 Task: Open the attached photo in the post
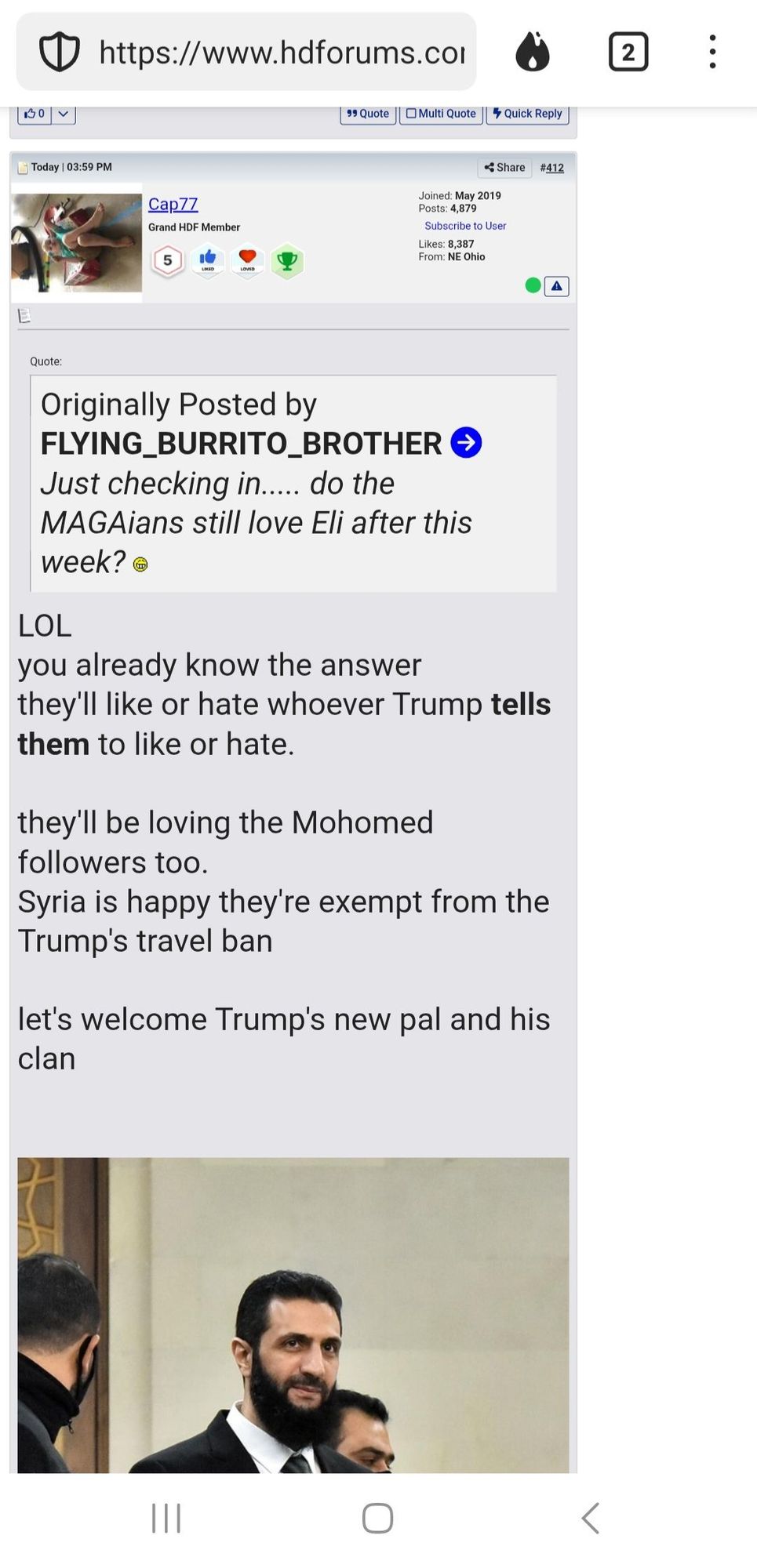(x=293, y=1315)
